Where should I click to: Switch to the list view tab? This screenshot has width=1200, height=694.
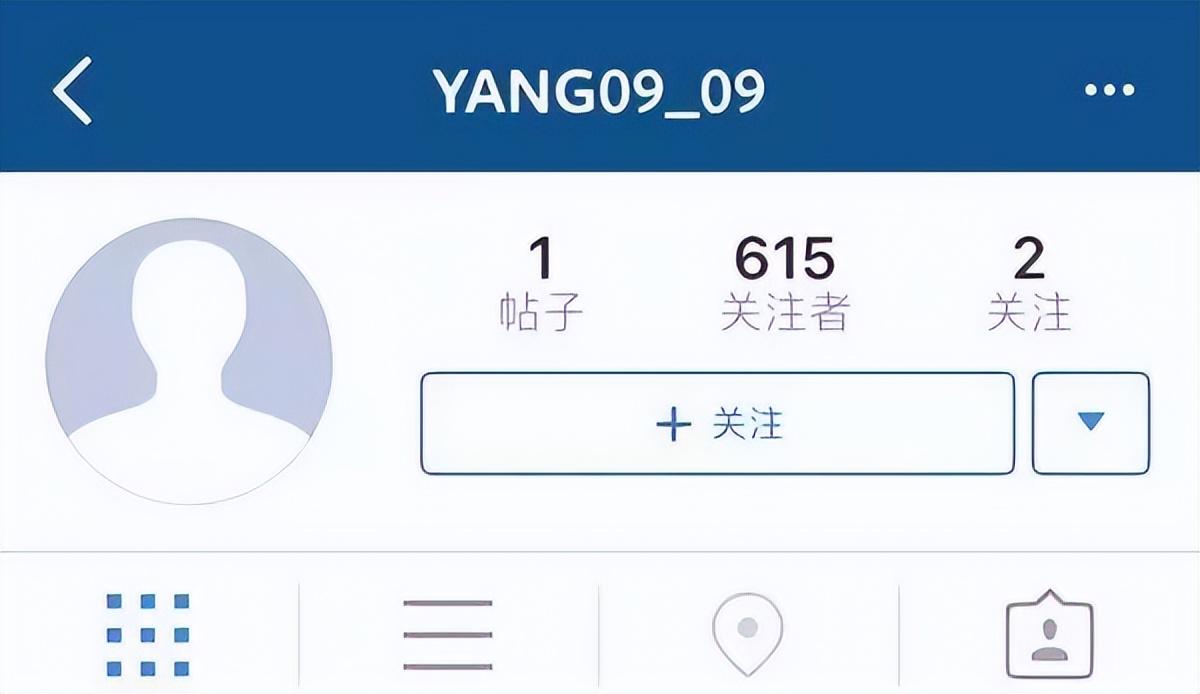click(x=448, y=634)
